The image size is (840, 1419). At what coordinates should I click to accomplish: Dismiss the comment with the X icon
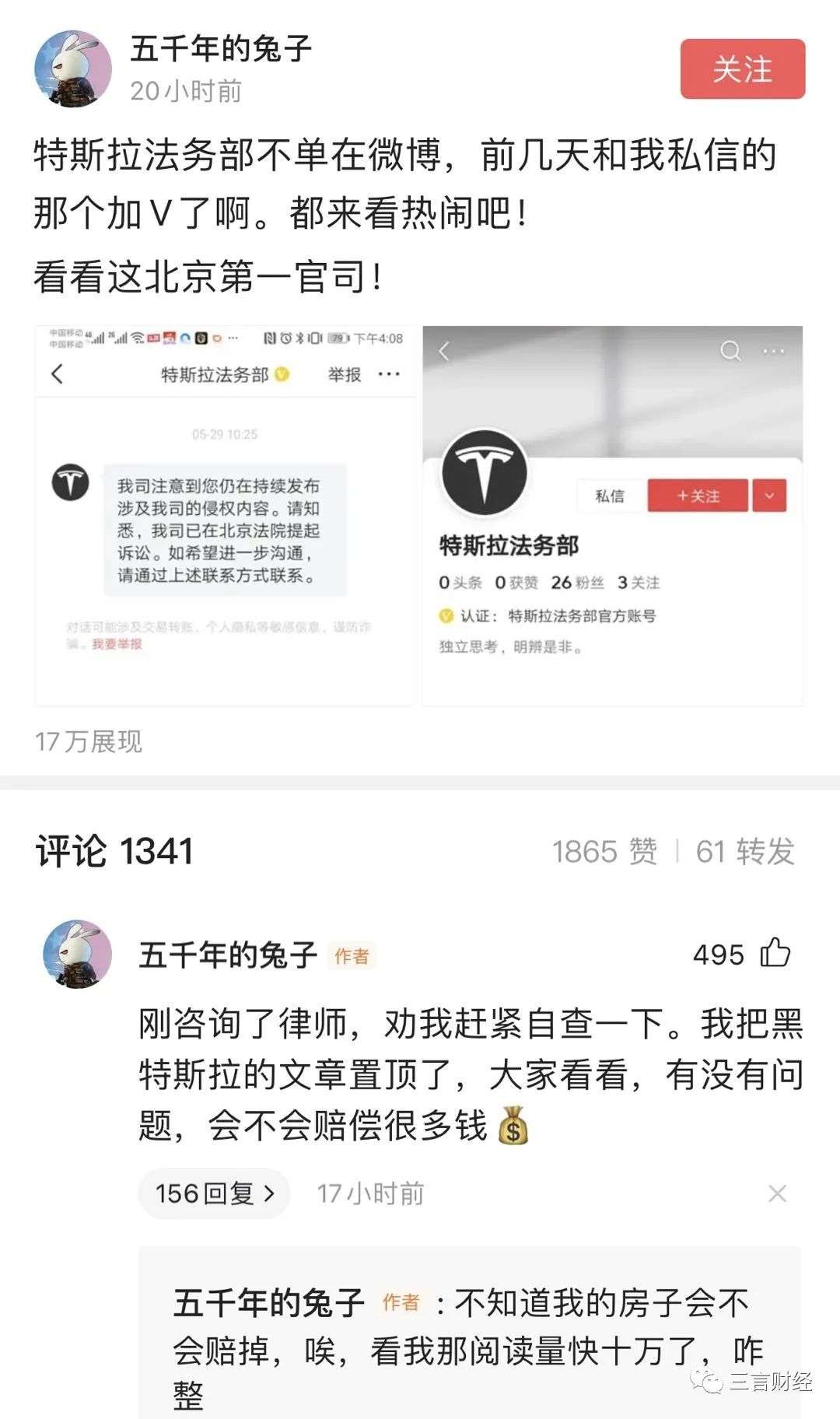[x=777, y=1193]
